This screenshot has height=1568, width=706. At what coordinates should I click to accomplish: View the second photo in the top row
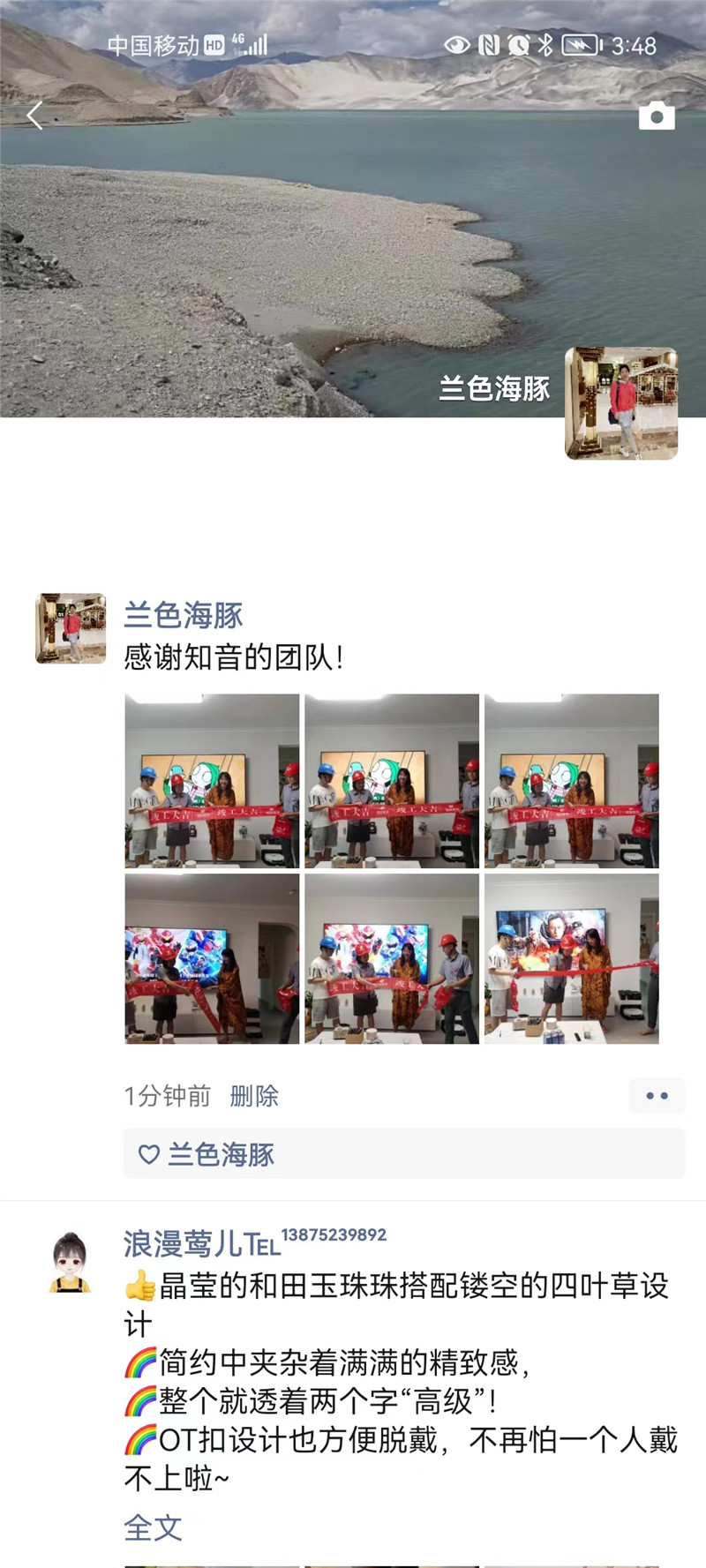click(x=392, y=781)
